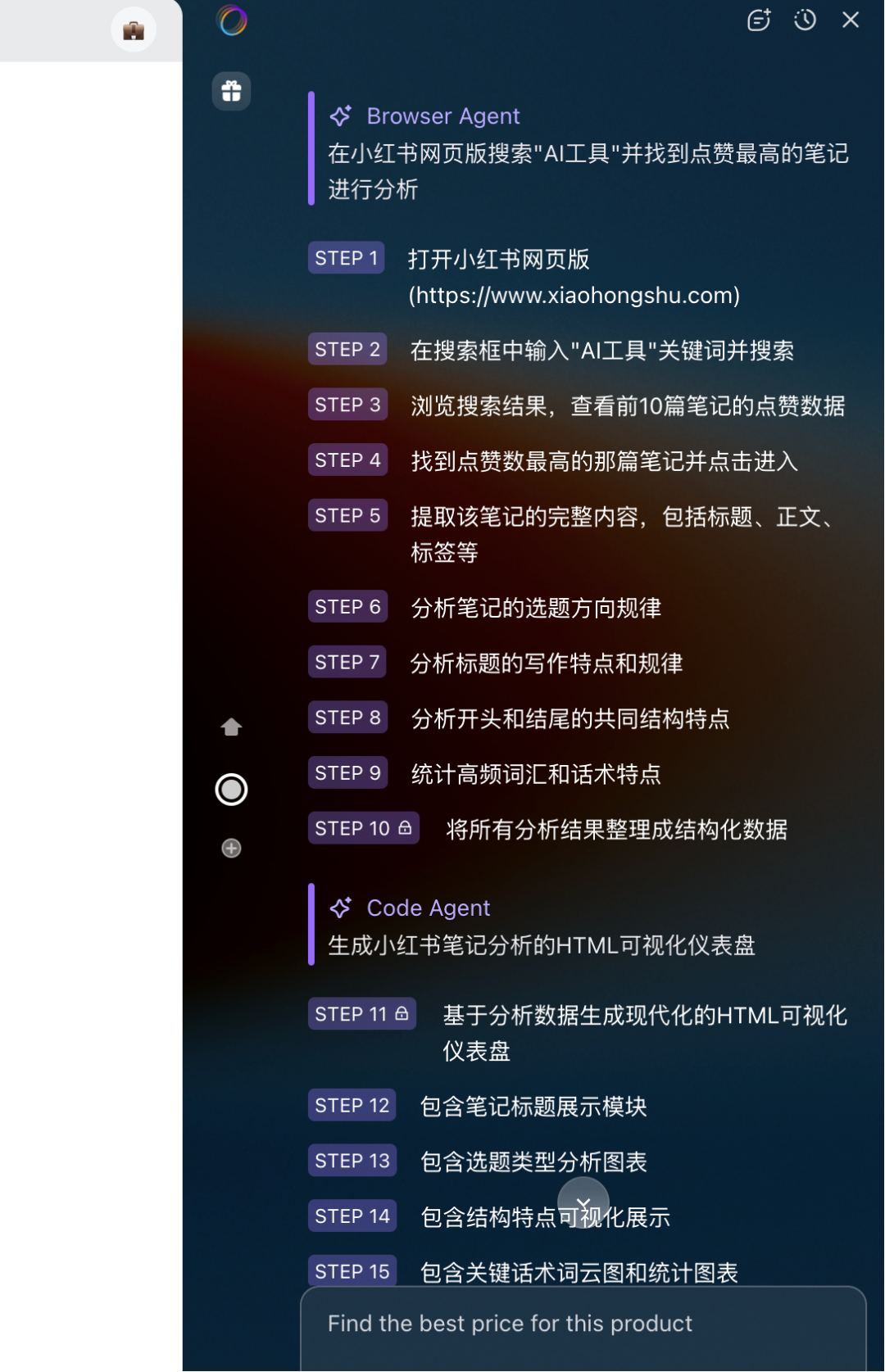This screenshot has width=885, height=1372.
Task: Close the agent panel
Action: coord(851,20)
